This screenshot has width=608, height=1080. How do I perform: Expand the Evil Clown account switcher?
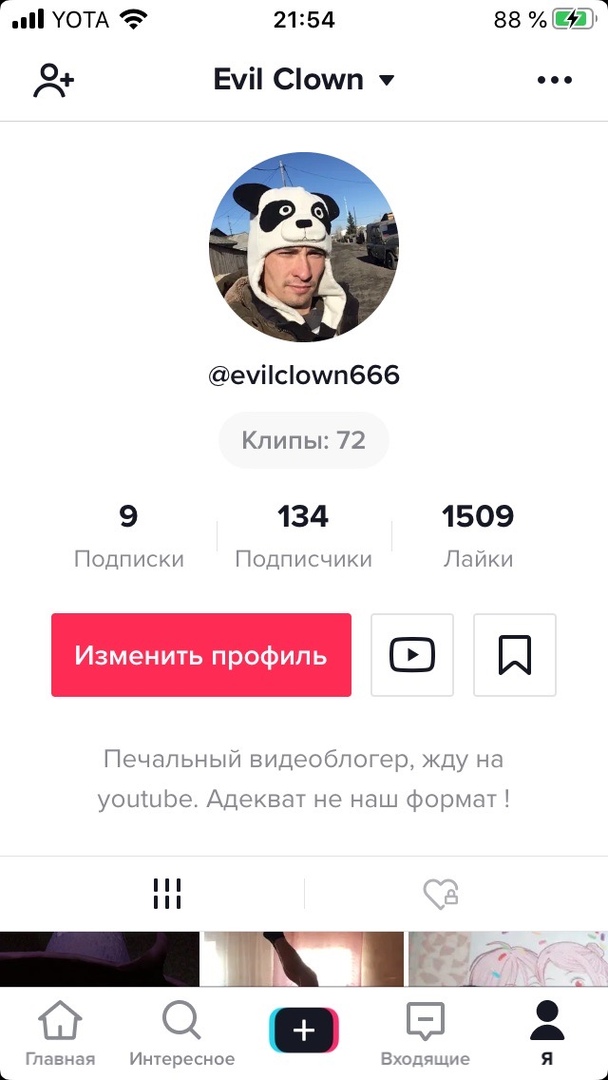[304, 80]
